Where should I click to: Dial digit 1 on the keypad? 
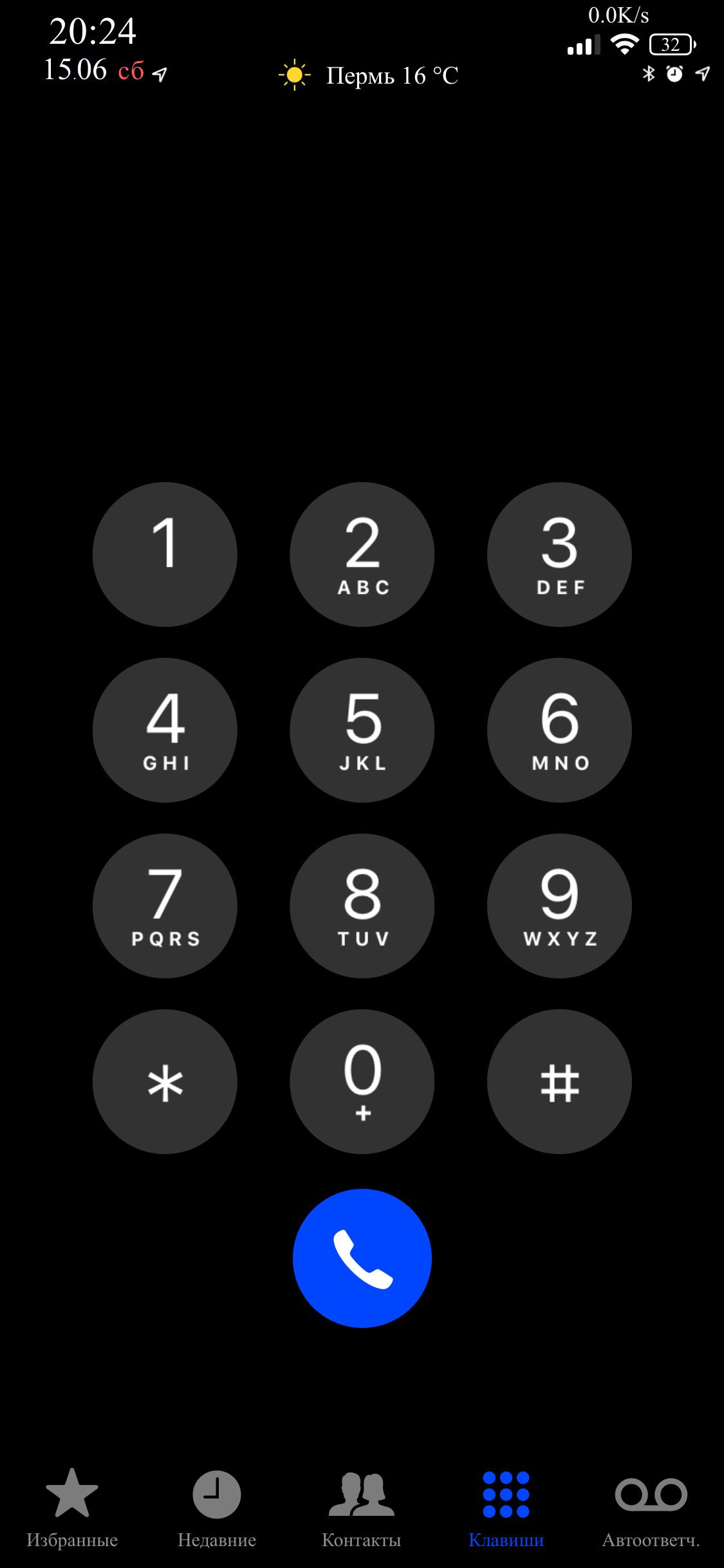(x=165, y=554)
